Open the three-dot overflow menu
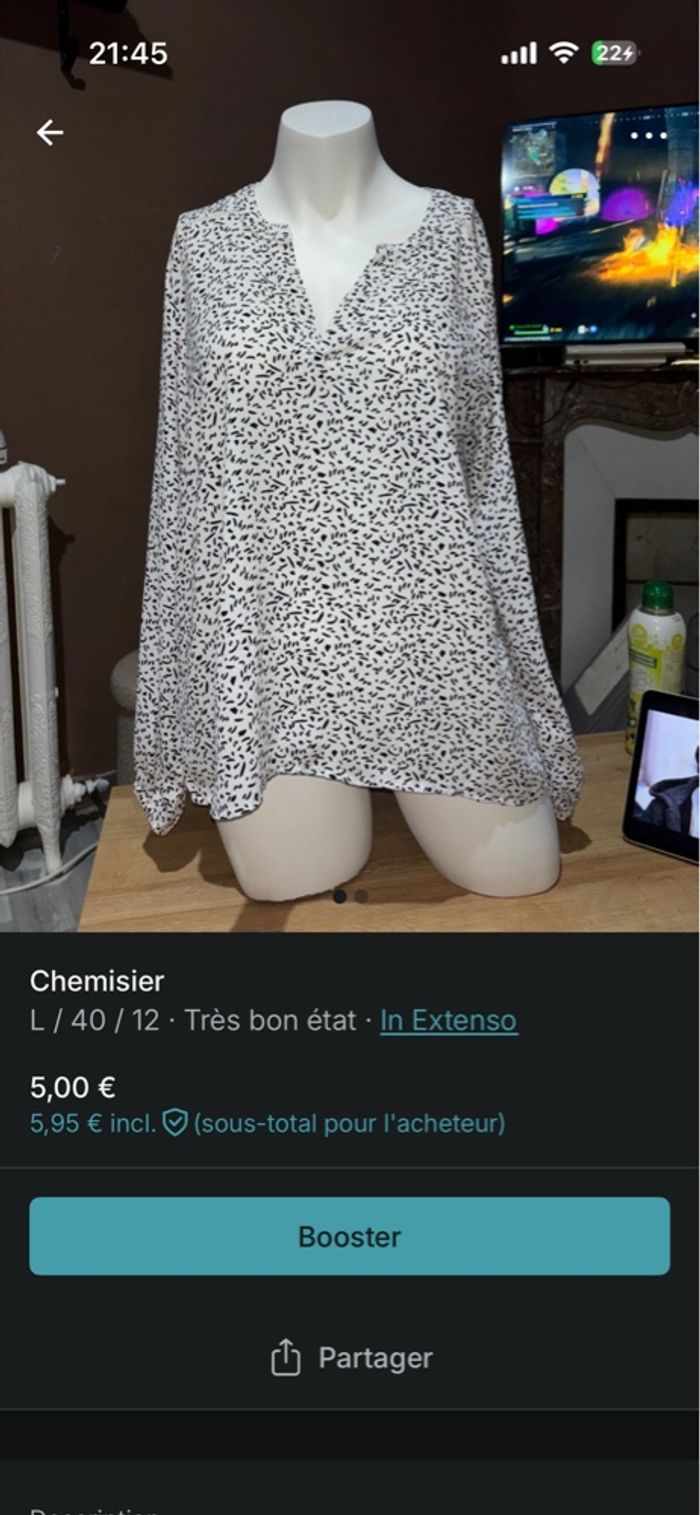This screenshot has width=700, height=1515. click(648, 135)
